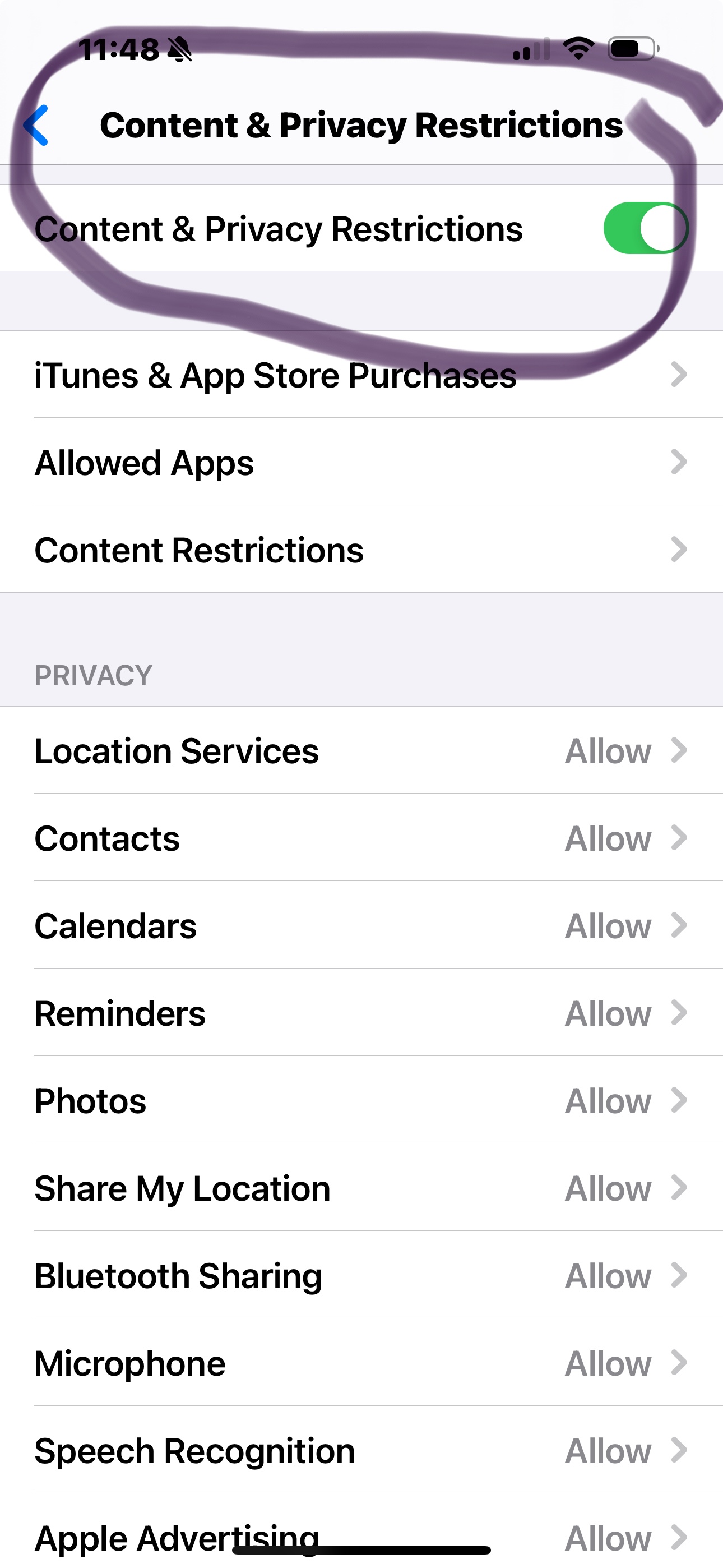Turn off the Content & Privacy Restrictions switch

pyautogui.click(x=645, y=228)
